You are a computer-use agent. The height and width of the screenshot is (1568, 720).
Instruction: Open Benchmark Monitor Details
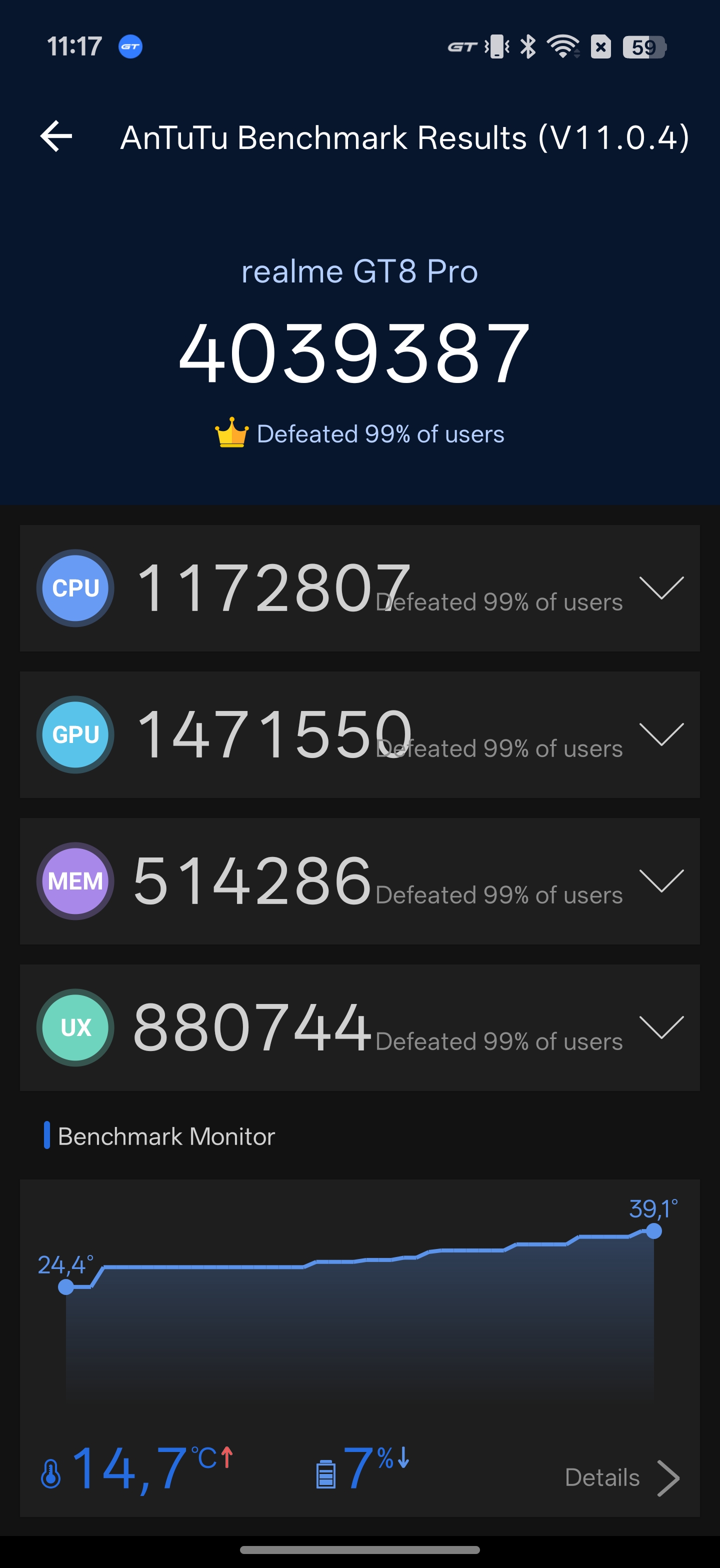pos(621,1478)
